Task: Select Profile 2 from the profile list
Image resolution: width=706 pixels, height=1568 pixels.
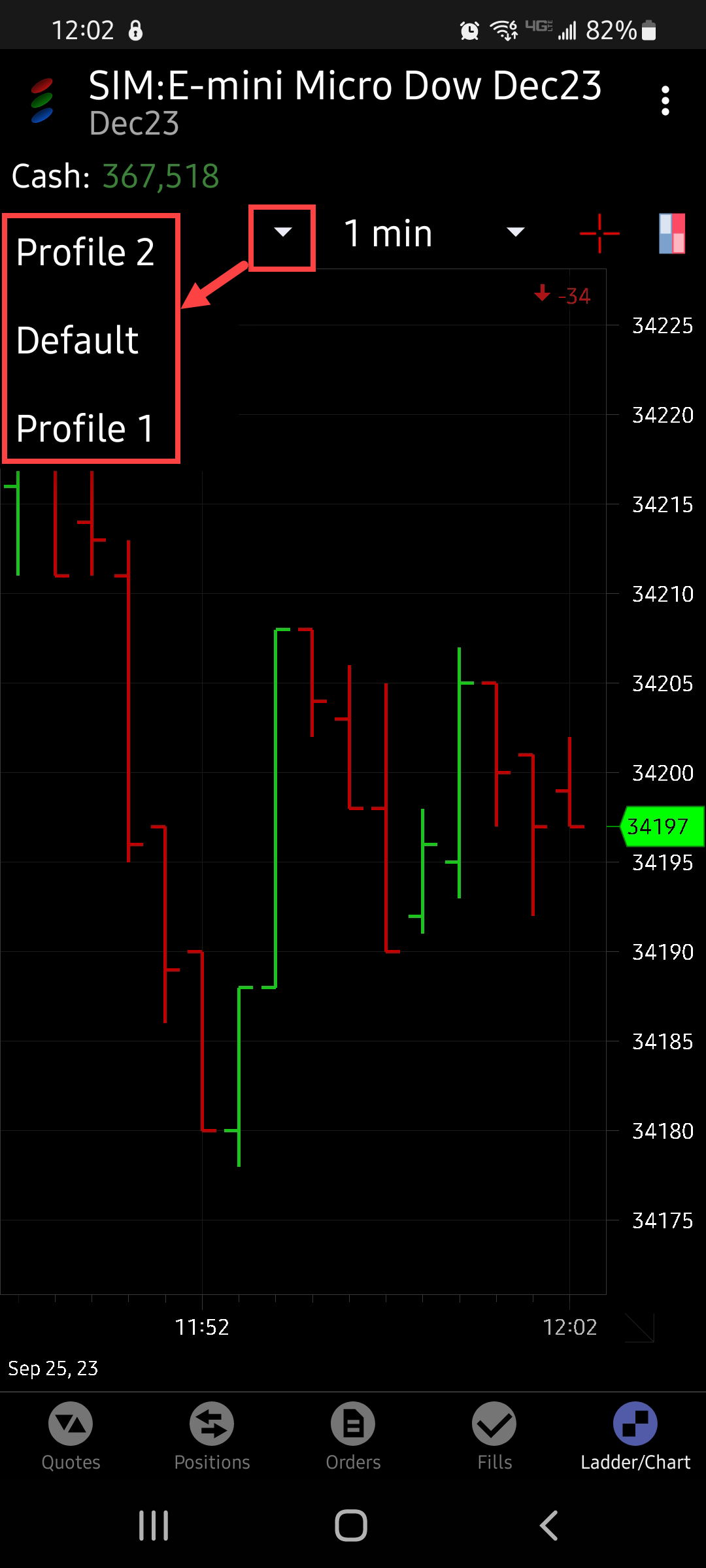Action: click(85, 252)
